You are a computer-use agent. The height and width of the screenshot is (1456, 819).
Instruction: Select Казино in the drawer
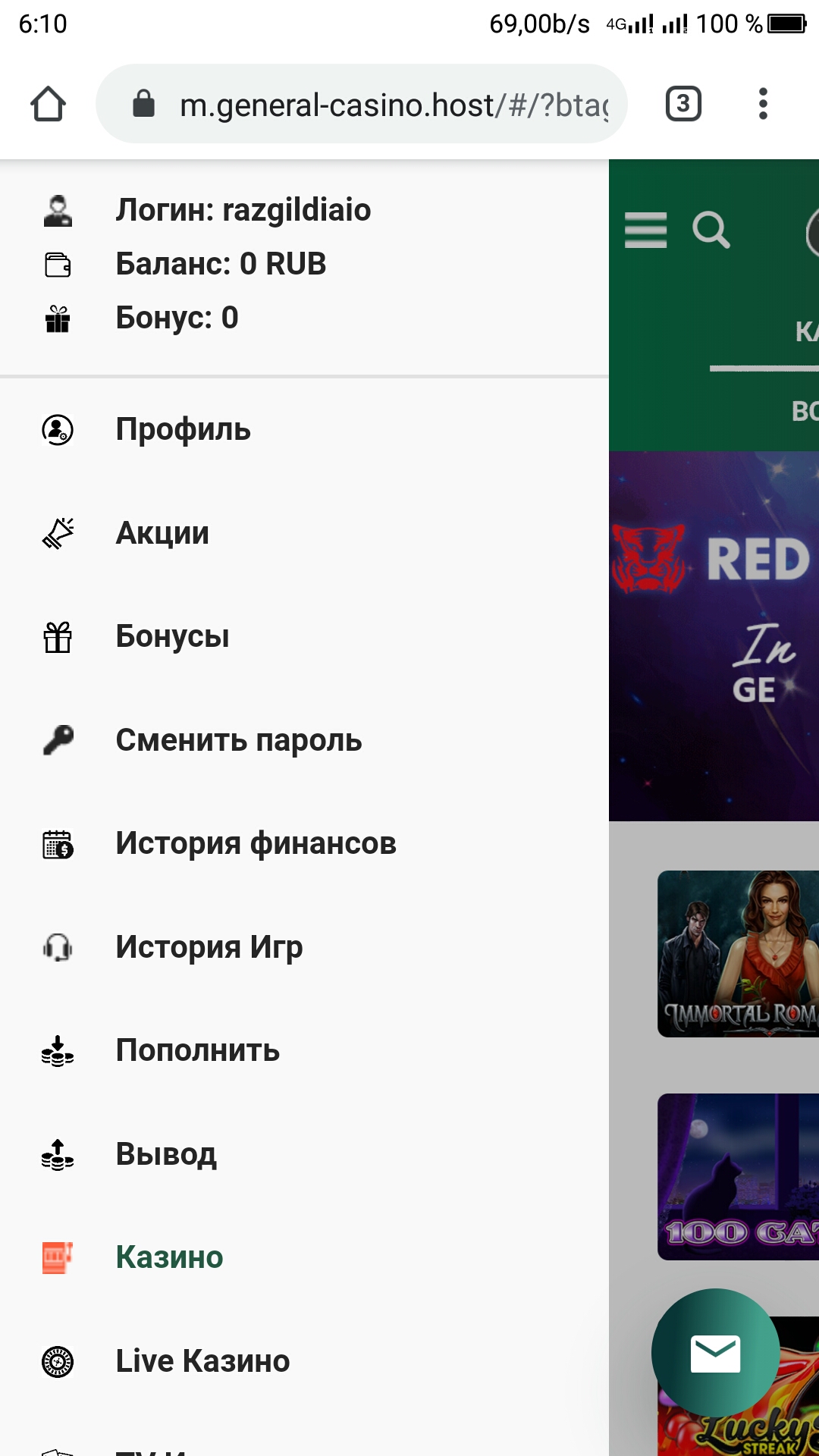(x=169, y=1257)
